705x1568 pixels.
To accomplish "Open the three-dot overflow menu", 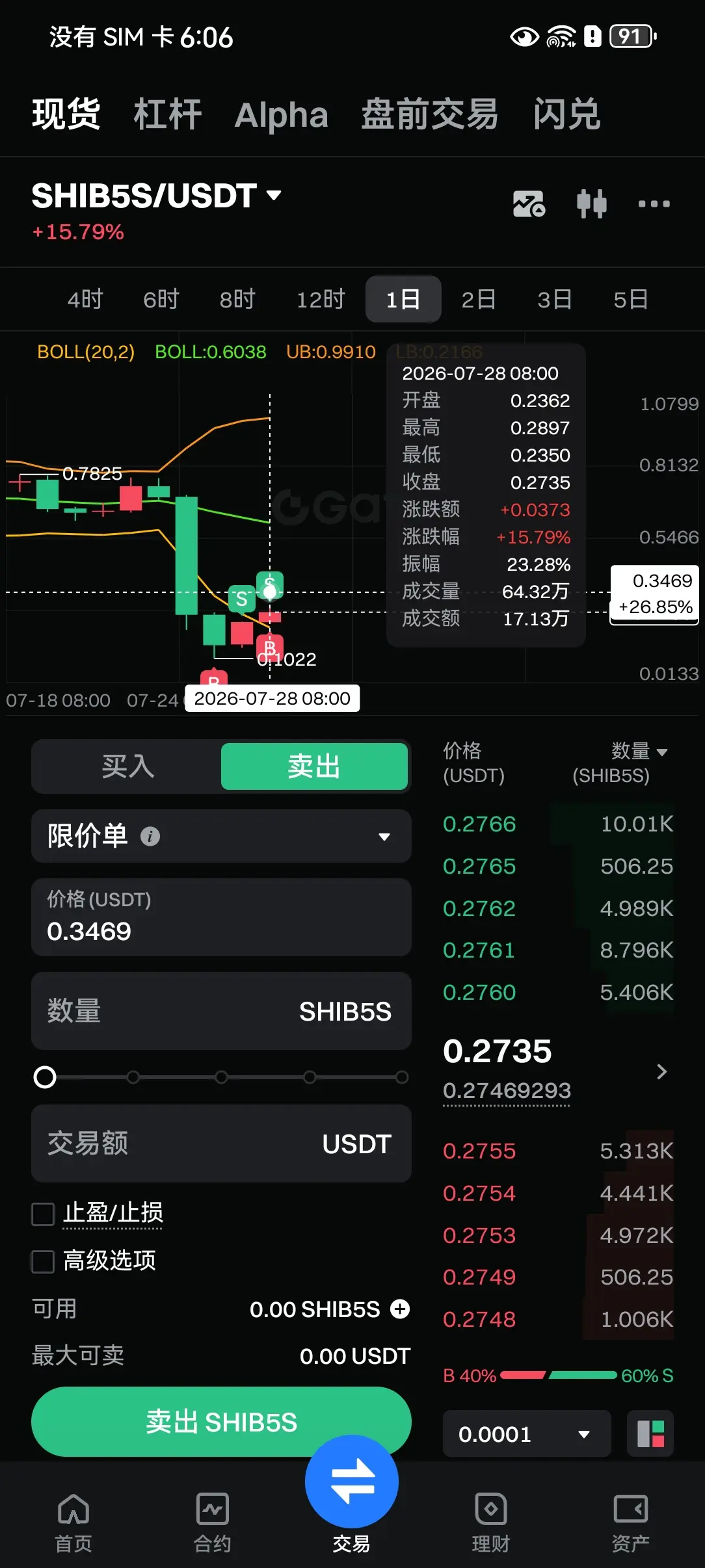I will tap(654, 203).
